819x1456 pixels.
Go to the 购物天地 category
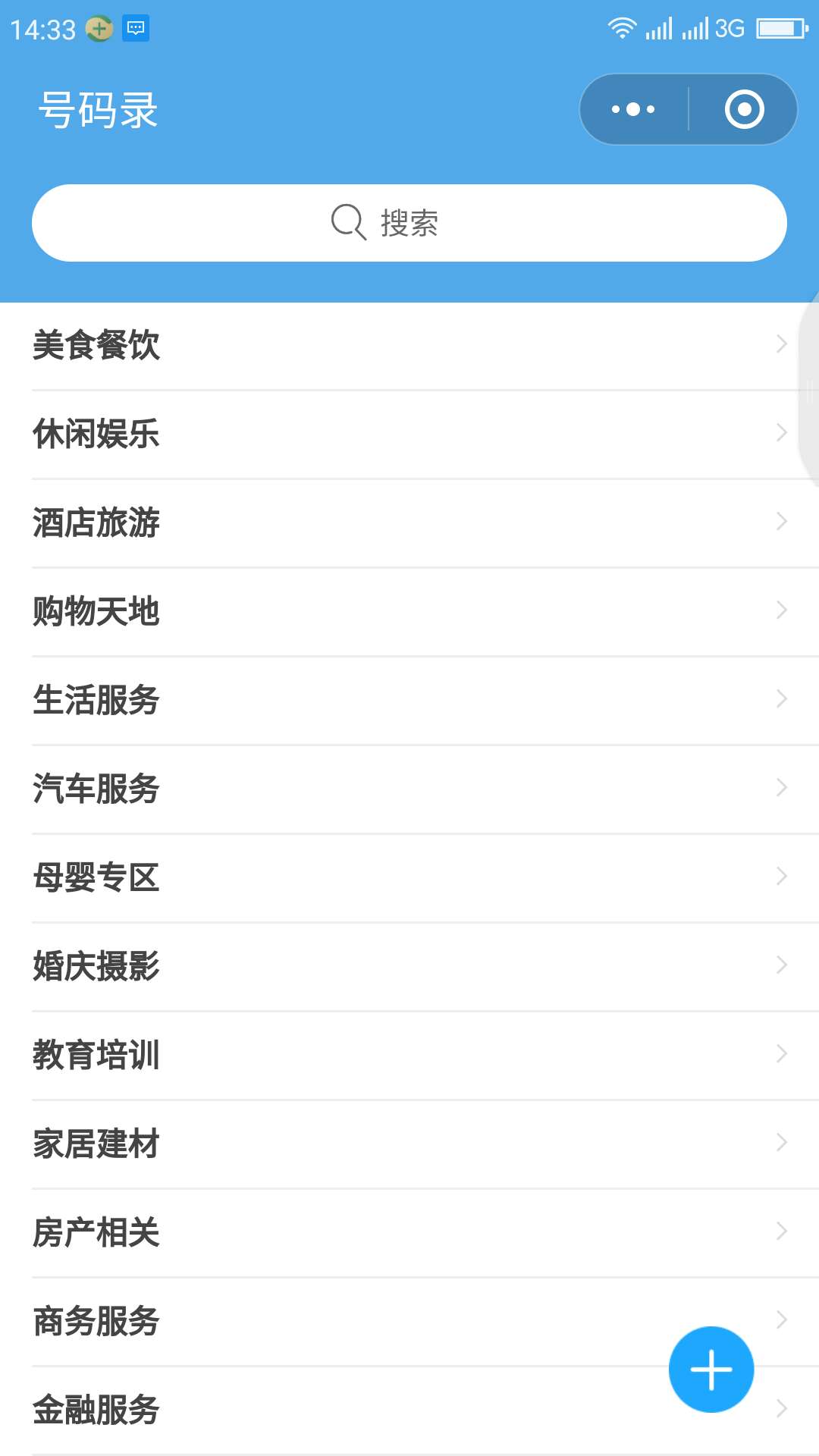pyautogui.click(x=409, y=612)
